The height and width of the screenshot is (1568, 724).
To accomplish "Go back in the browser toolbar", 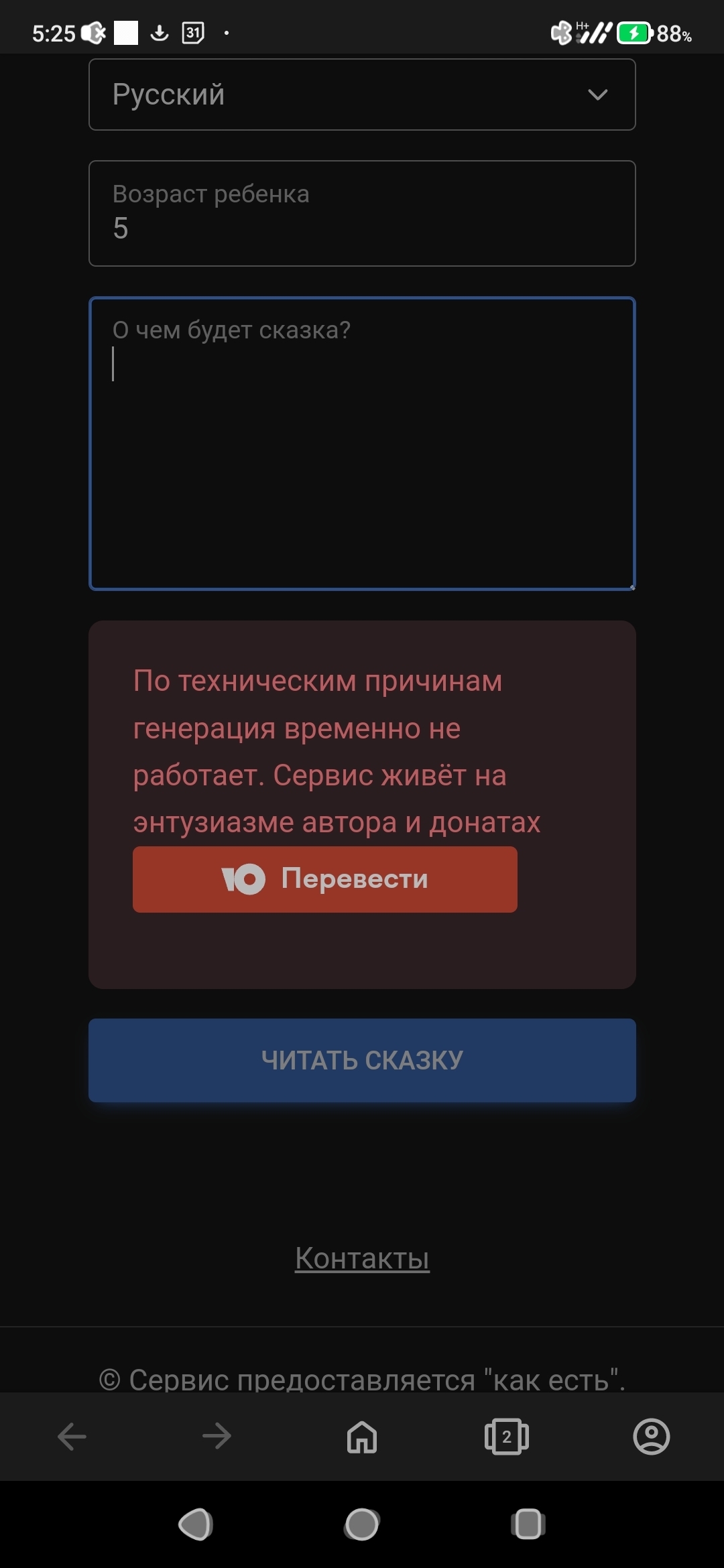I will pos(72,1437).
